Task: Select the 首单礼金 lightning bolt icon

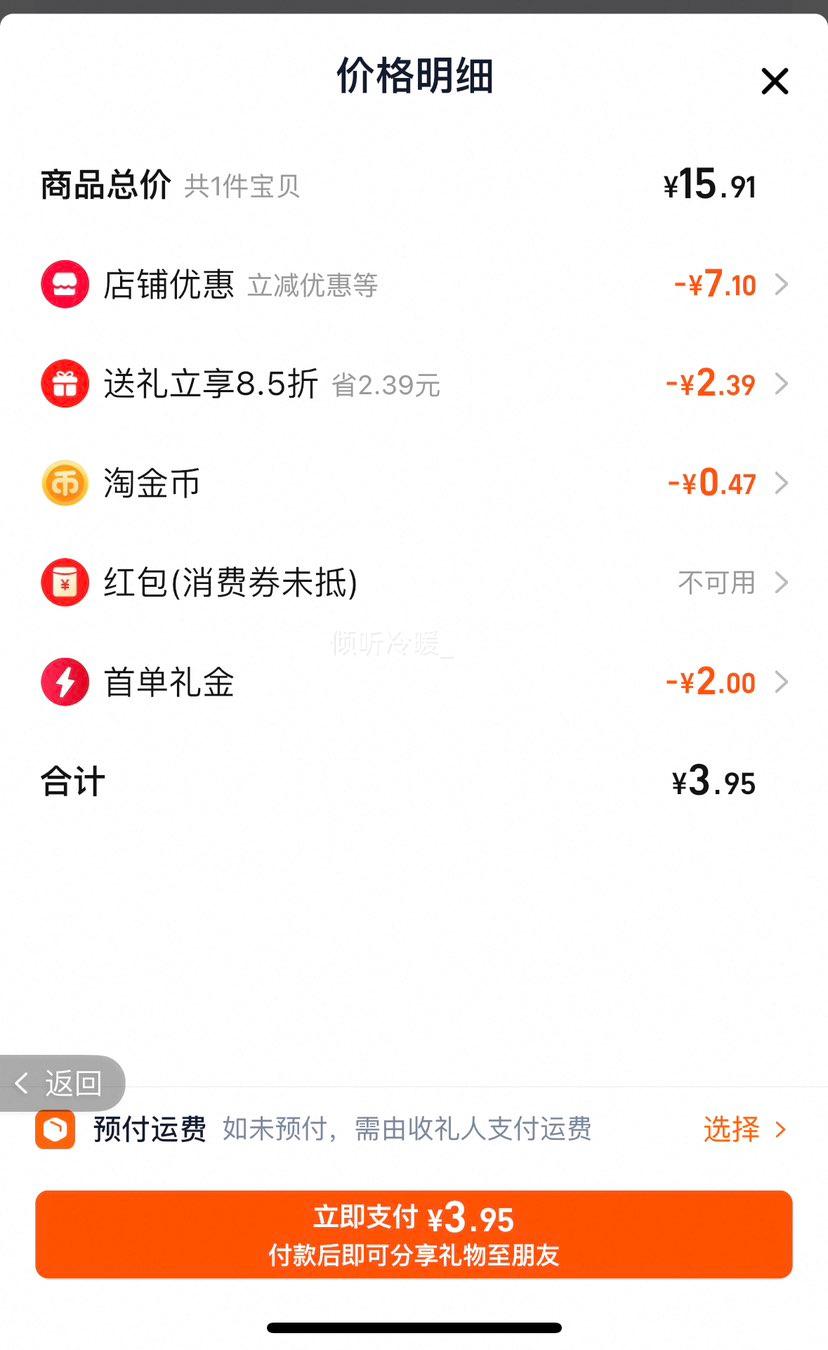Action: click(x=64, y=683)
